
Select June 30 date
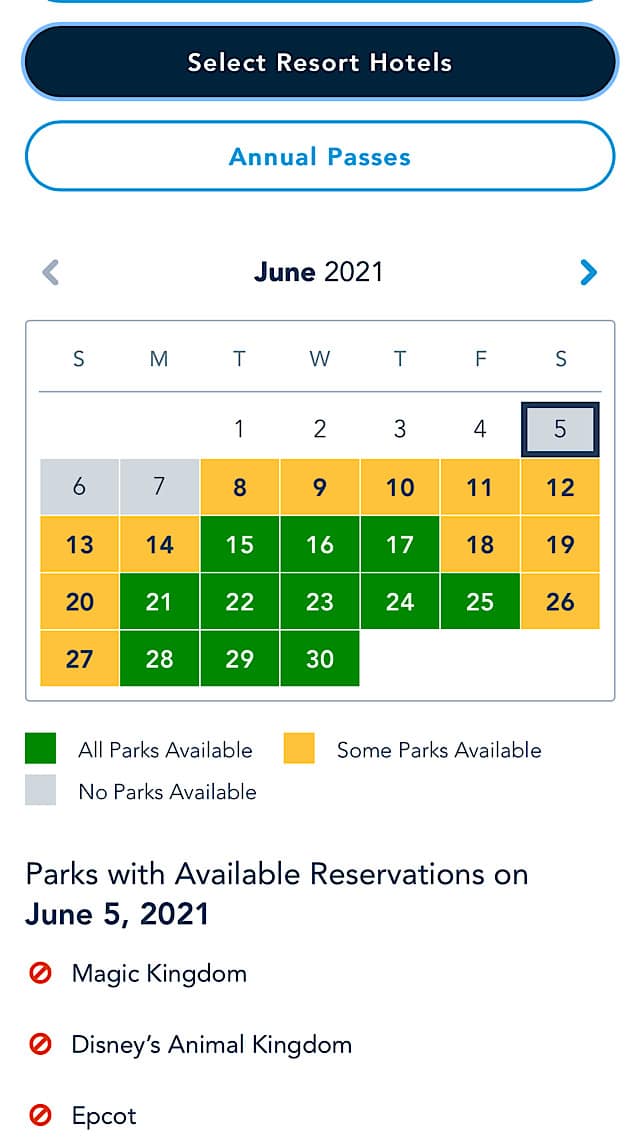pos(320,659)
